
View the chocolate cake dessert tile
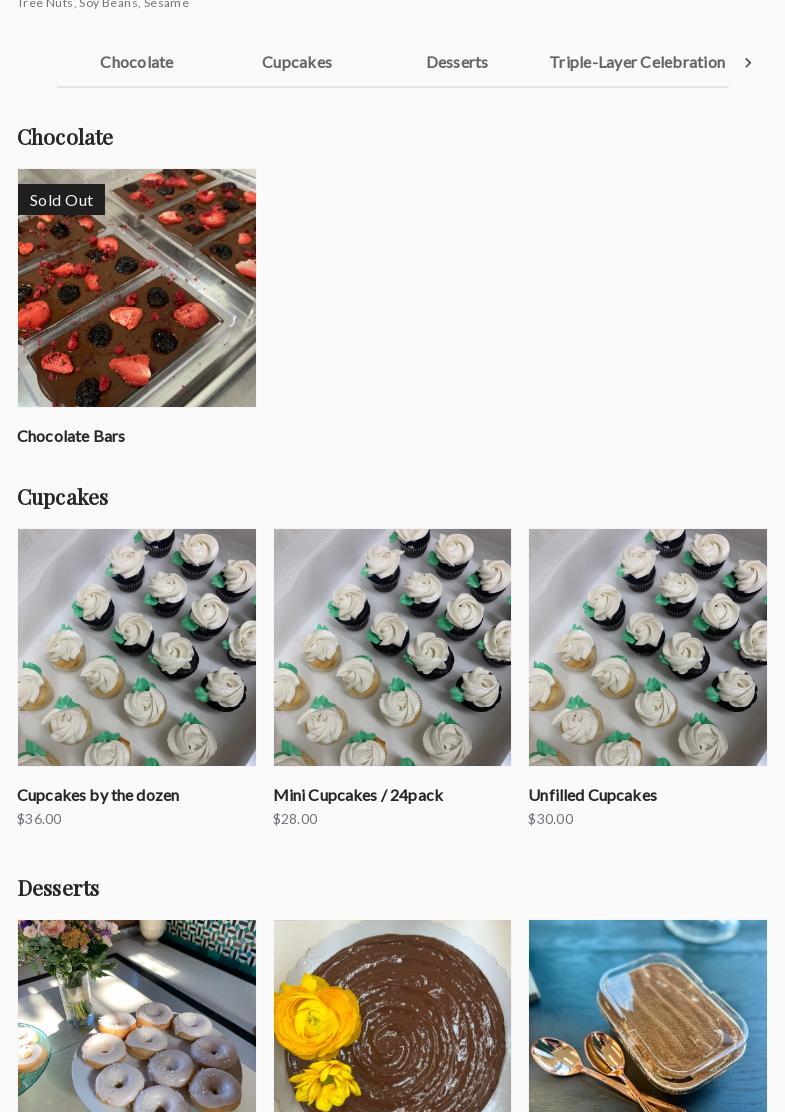pyautogui.click(x=392, y=1016)
